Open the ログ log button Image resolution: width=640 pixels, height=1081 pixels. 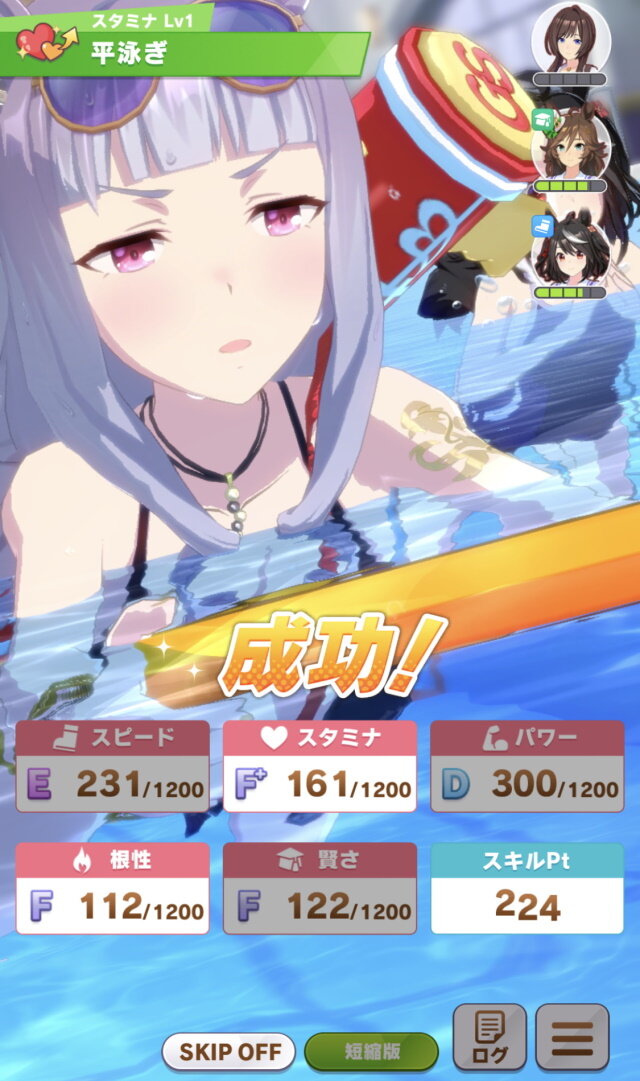click(489, 1039)
